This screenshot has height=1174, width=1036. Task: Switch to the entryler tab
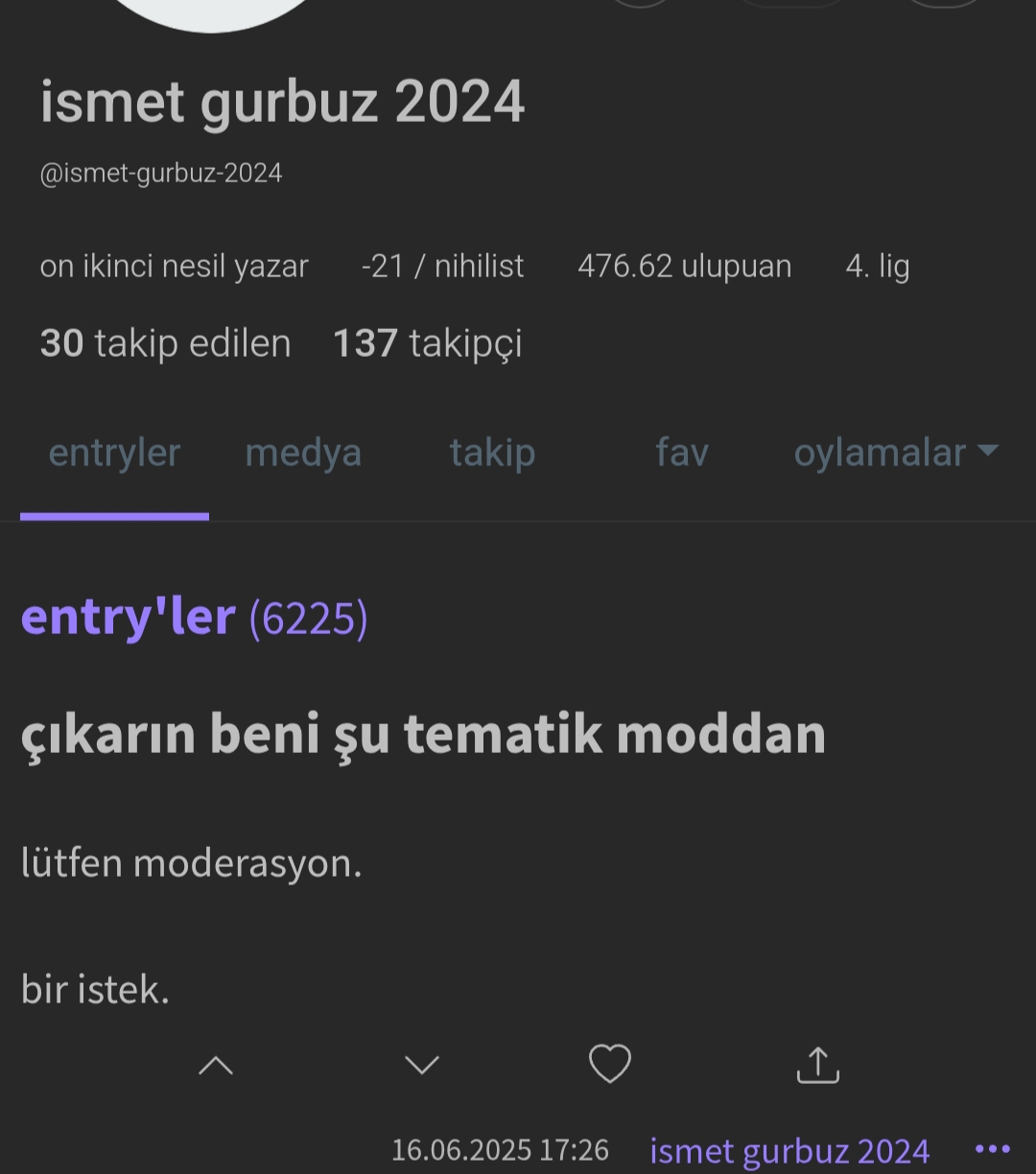click(114, 453)
